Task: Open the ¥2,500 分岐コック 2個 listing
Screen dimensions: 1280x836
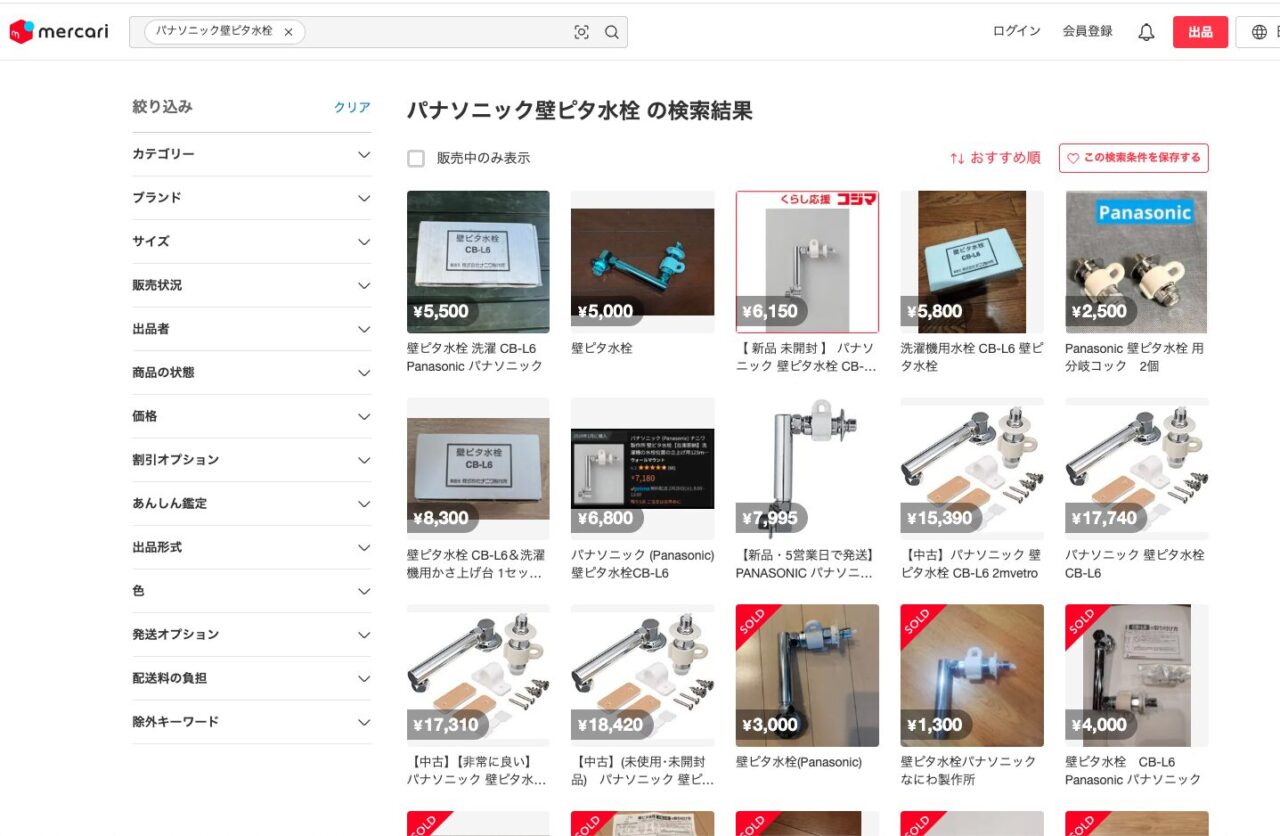Action: (x=1136, y=262)
